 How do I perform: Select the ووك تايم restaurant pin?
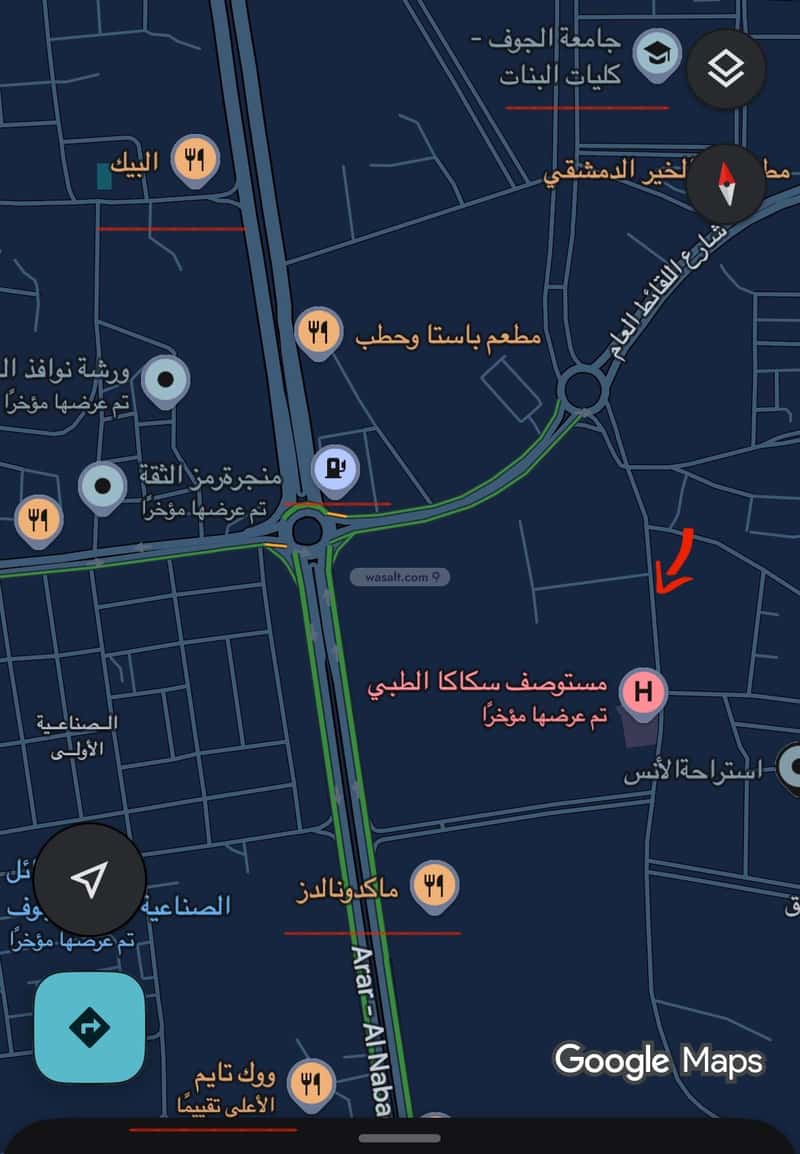pos(311,1083)
